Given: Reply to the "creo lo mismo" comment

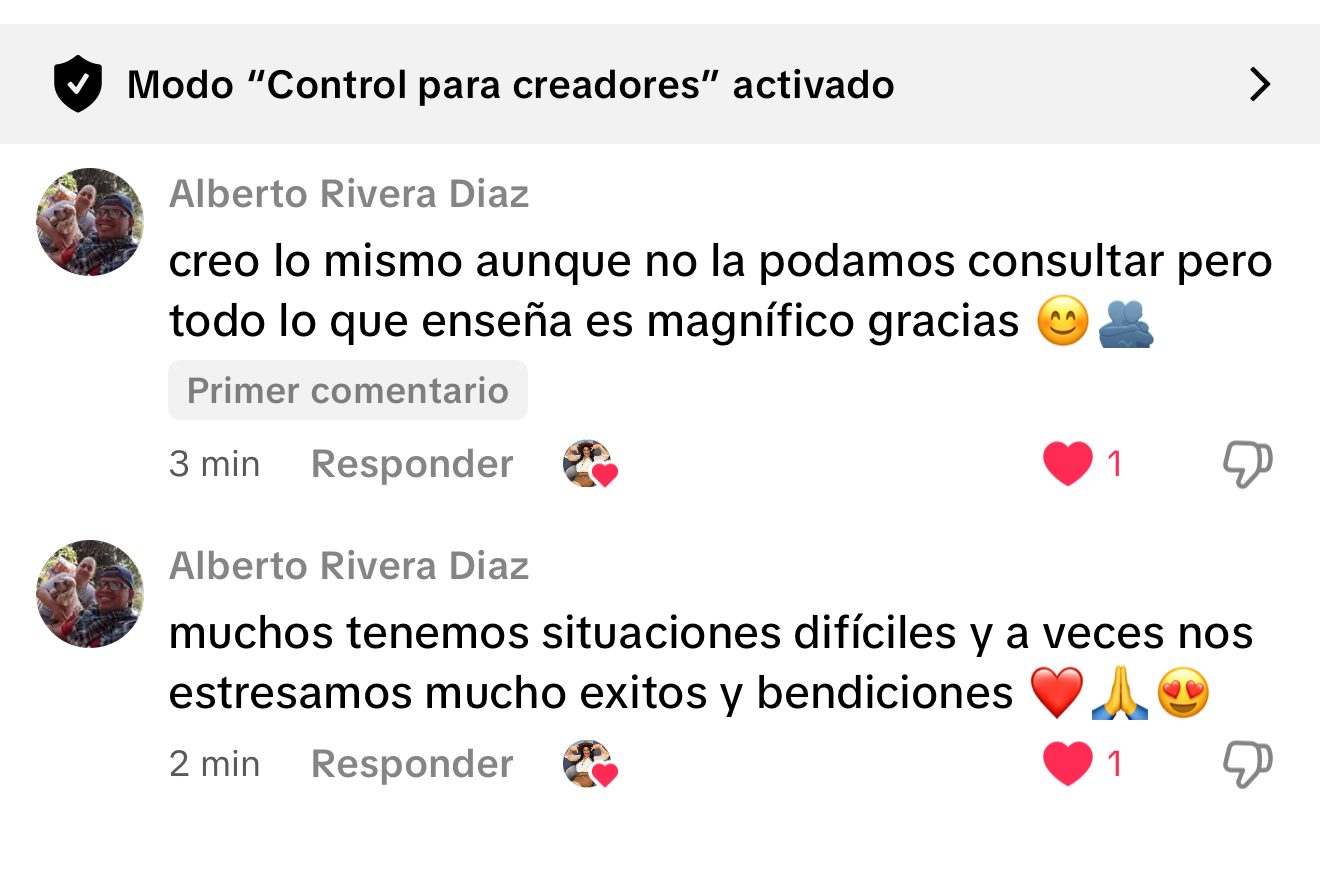Looking at the screenshot, I should [412, 464].
